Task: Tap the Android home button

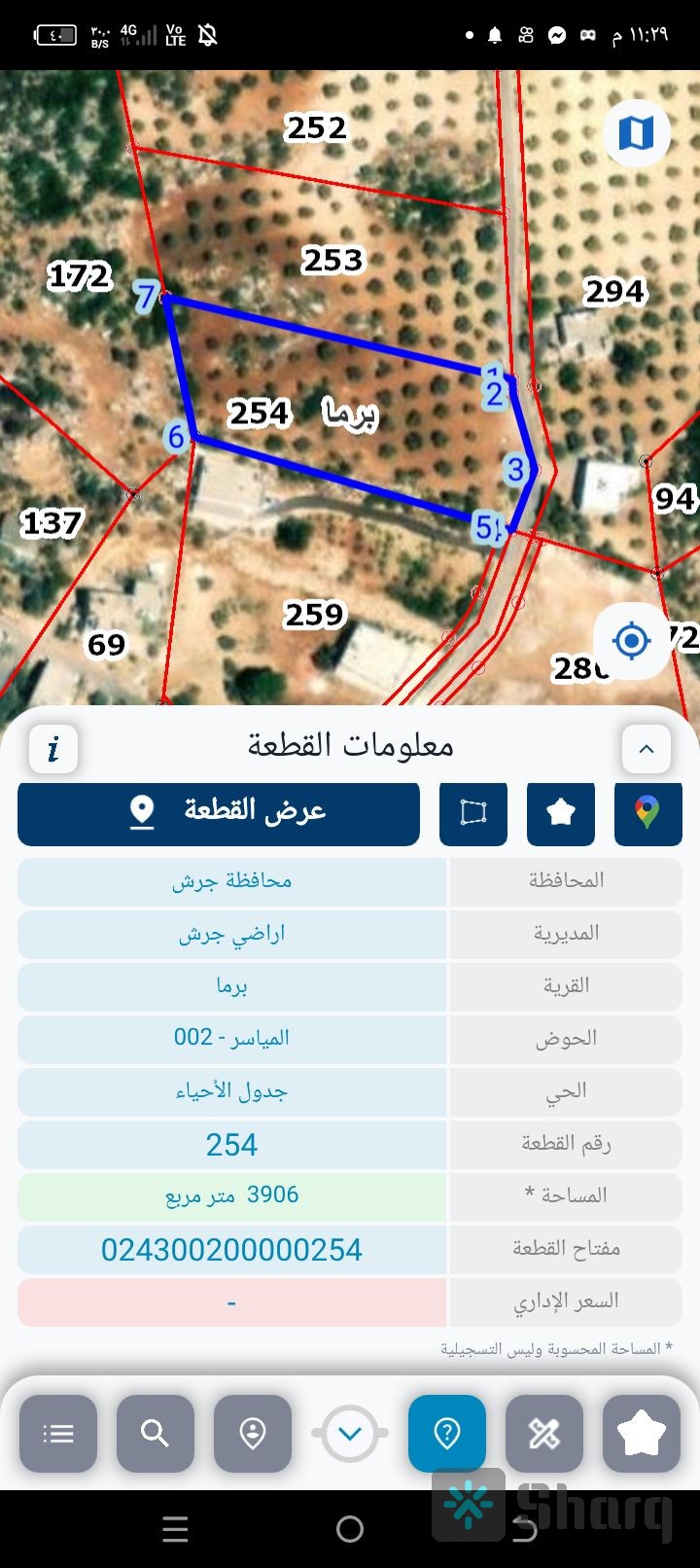Action: point(350,1528)
